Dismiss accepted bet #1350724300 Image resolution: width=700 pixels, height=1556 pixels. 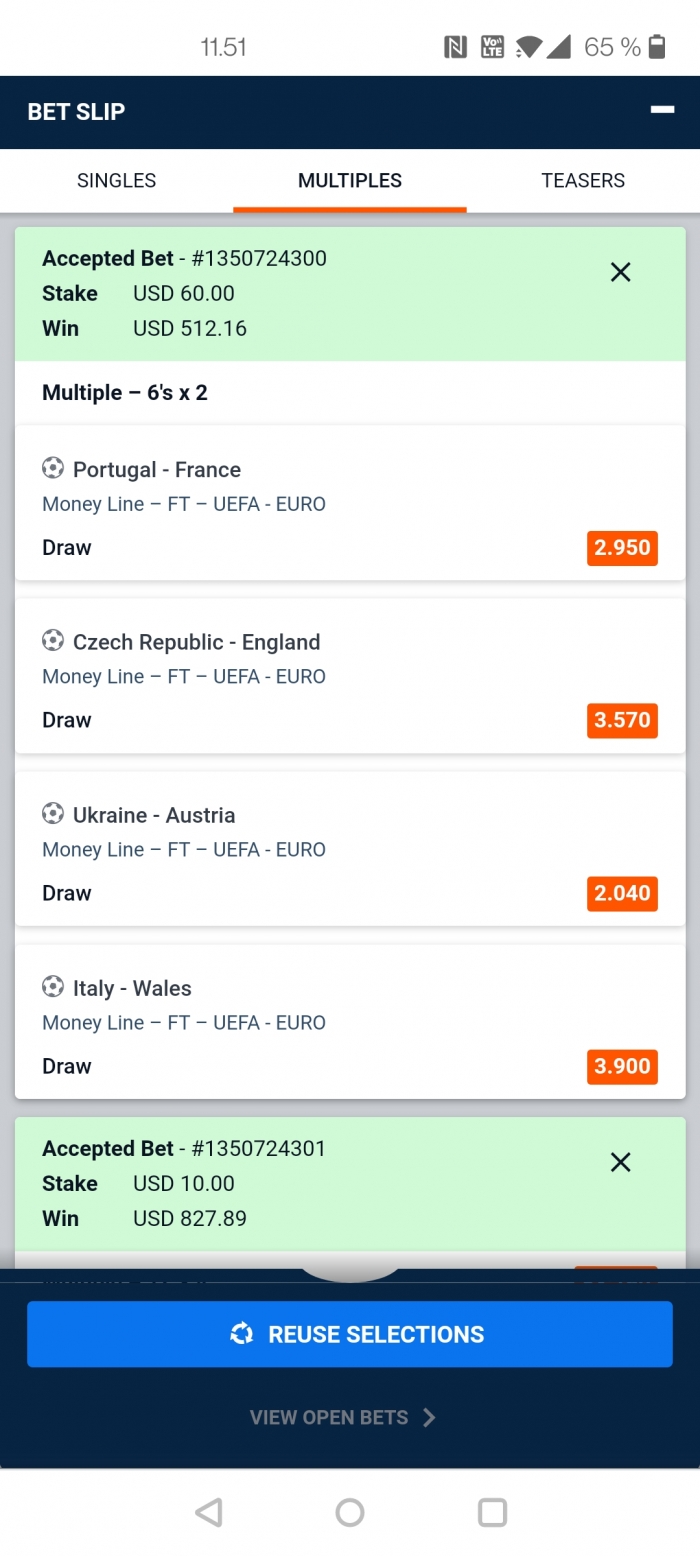pyautogui.click(x=621, y=272)
